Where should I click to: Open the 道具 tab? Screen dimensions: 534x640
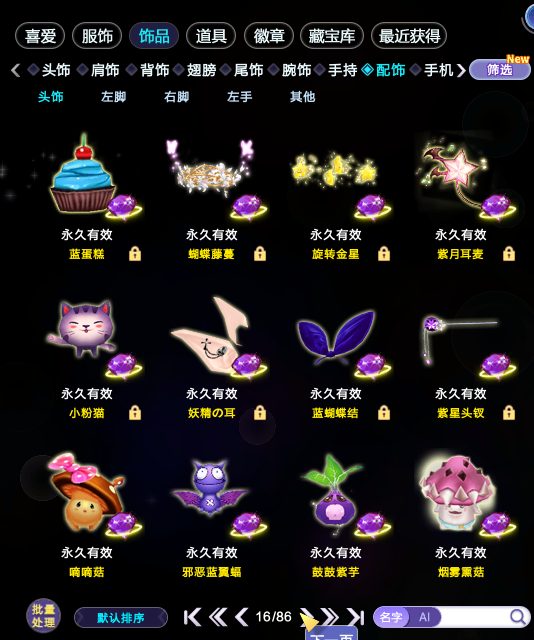coord(211,36)
